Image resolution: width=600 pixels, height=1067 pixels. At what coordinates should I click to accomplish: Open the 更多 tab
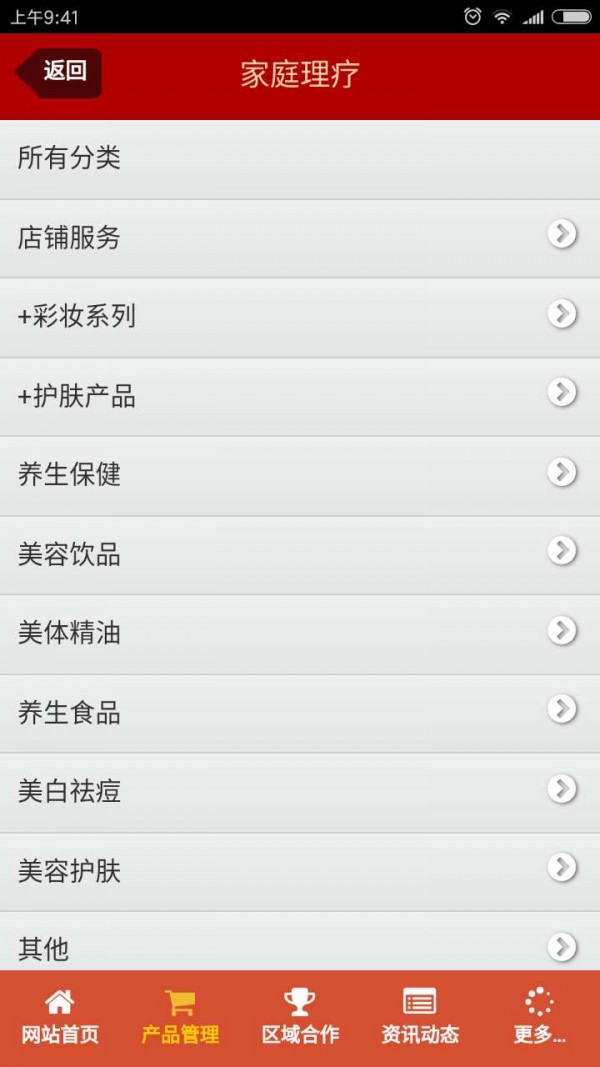(539, 1017)
